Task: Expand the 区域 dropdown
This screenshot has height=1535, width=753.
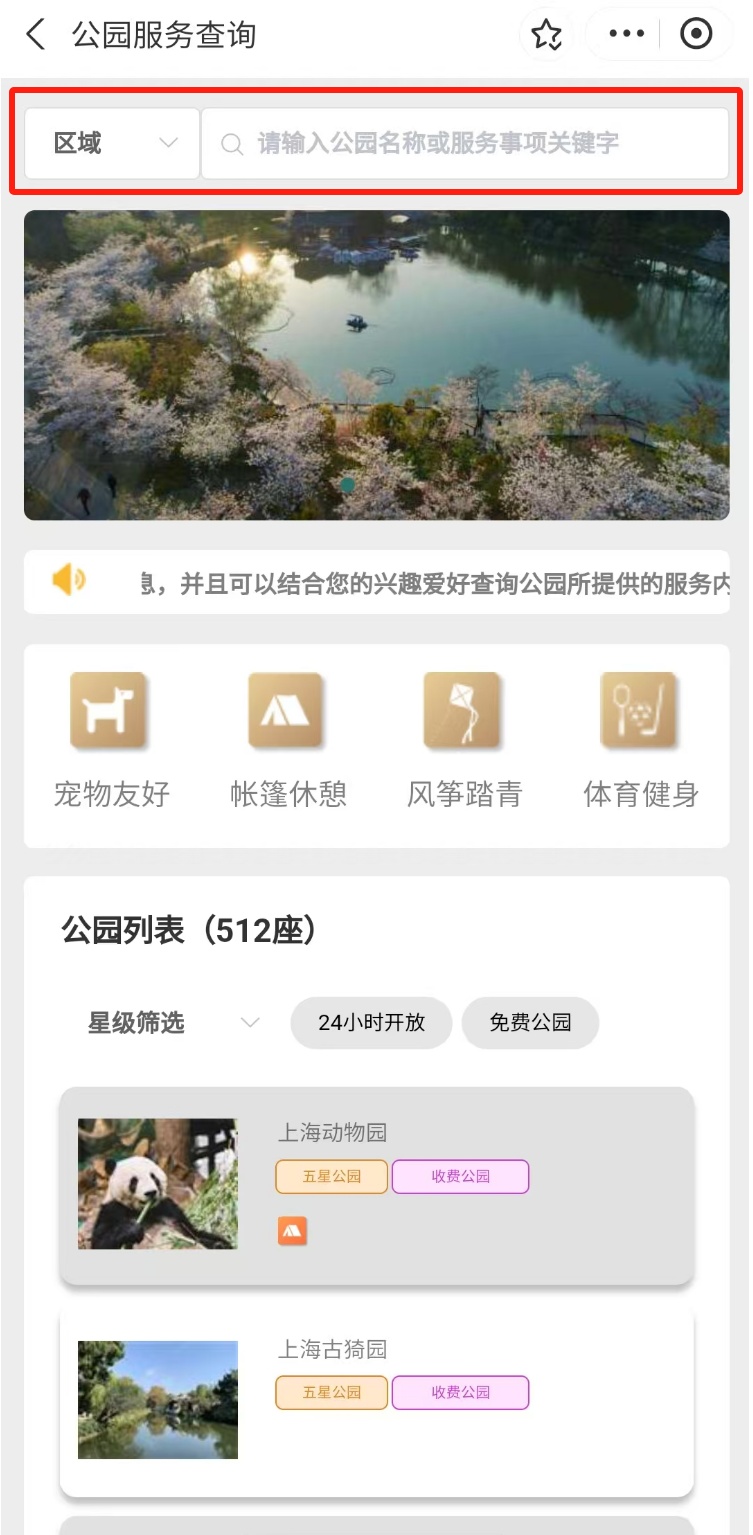Action: click(x=112, y=144)
